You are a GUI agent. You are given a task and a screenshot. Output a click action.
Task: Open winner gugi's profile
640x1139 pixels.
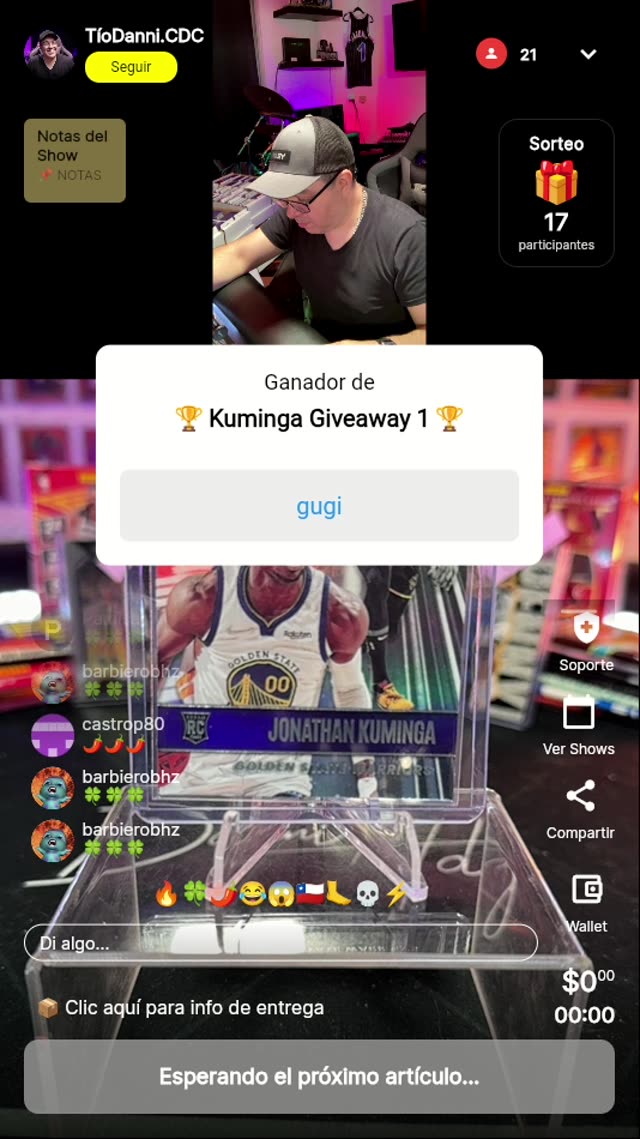tap(319, 506)
